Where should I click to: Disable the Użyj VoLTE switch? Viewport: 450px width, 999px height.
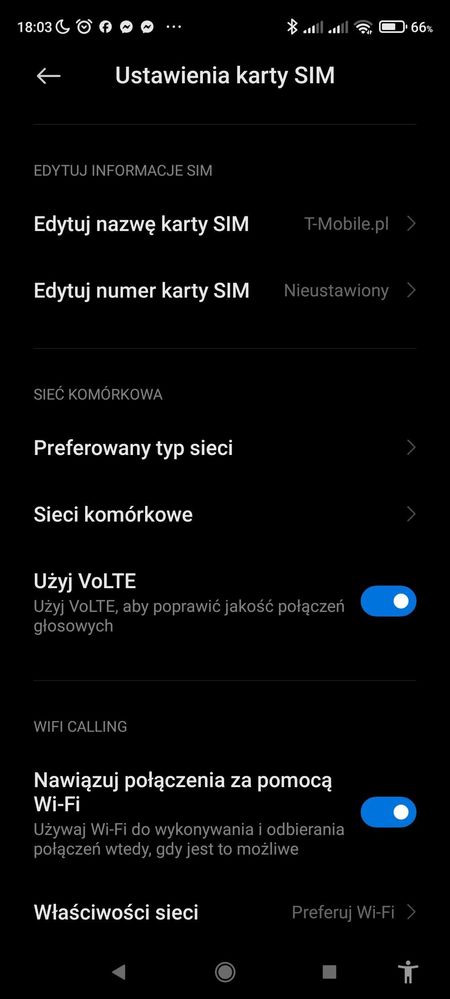coord(388,601)
